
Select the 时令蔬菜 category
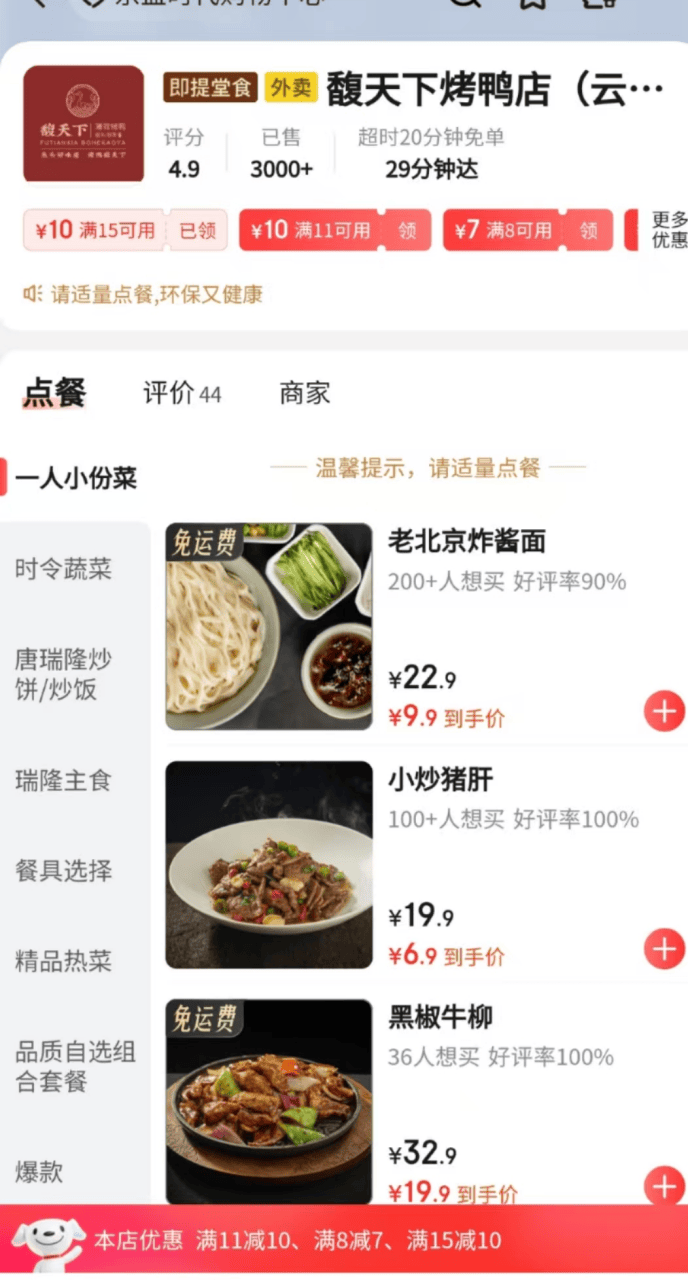[x=63, y=569]
